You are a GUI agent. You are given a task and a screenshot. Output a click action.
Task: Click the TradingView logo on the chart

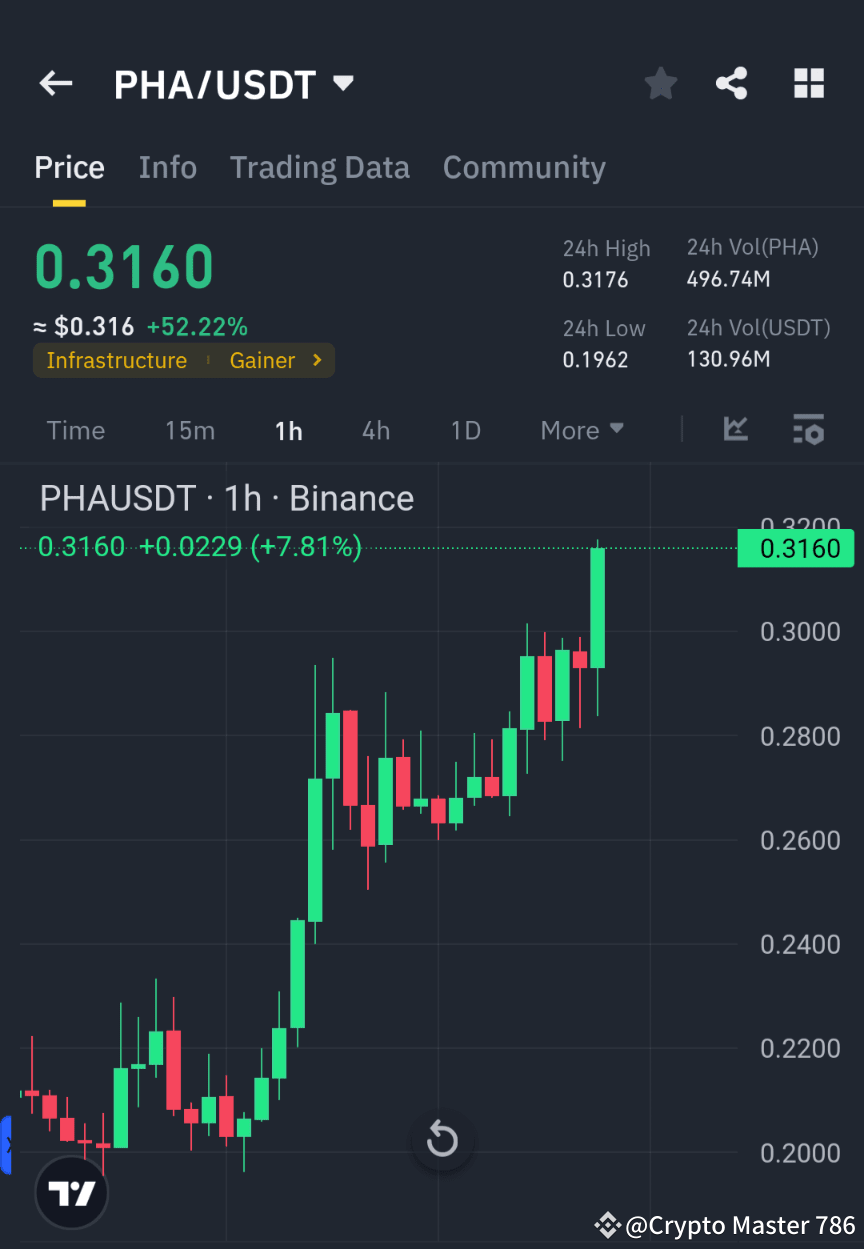[x=70, y=1192]
